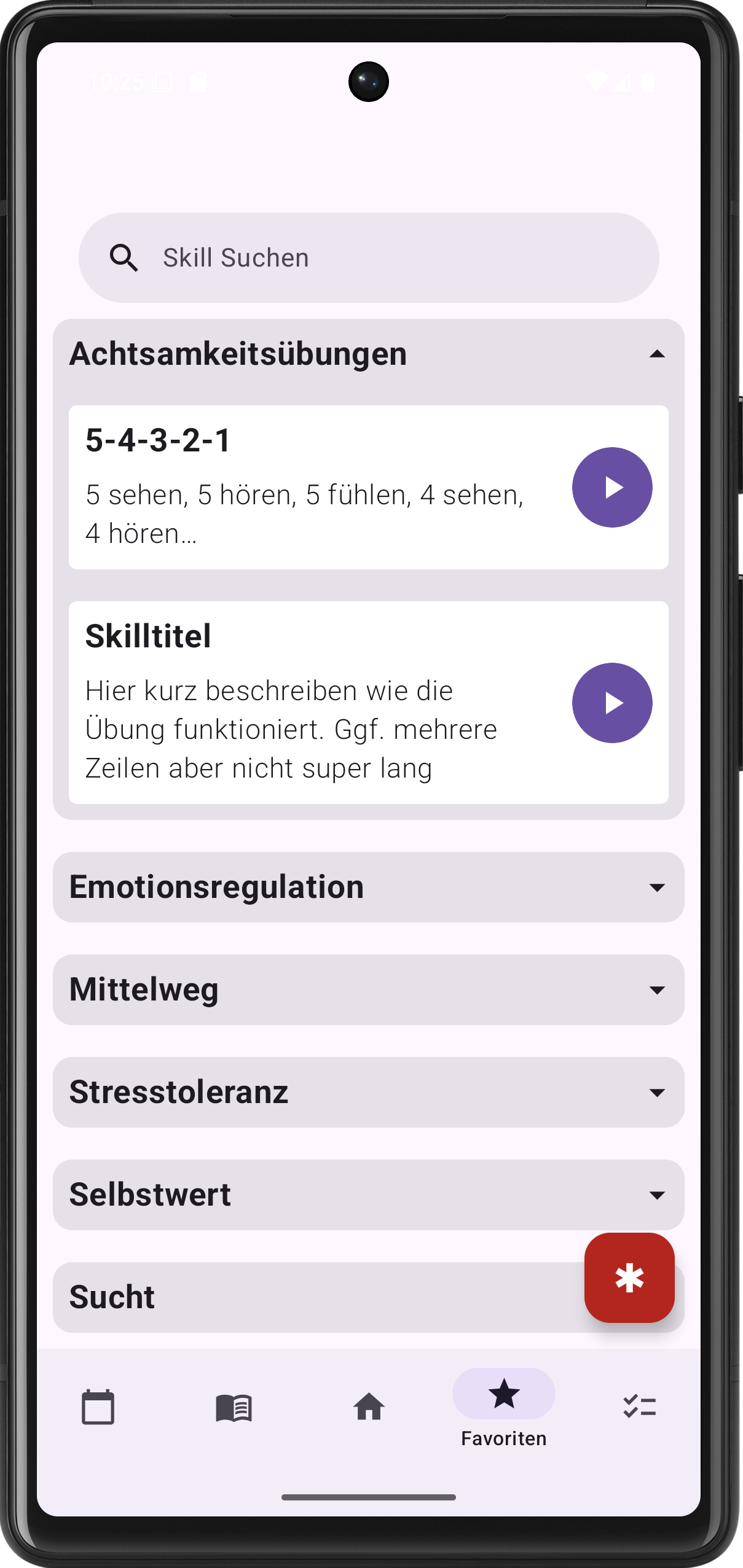Image resolution: width=743 pixels, height=1568 pixels.
Task: Open the checklist tab
Action: 639,1406
